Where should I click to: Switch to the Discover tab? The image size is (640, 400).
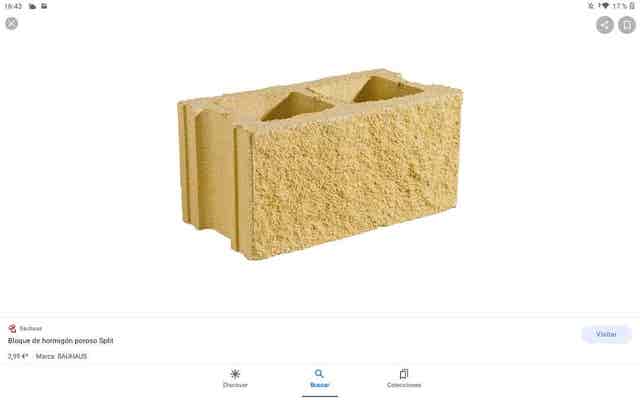[235, 378]
